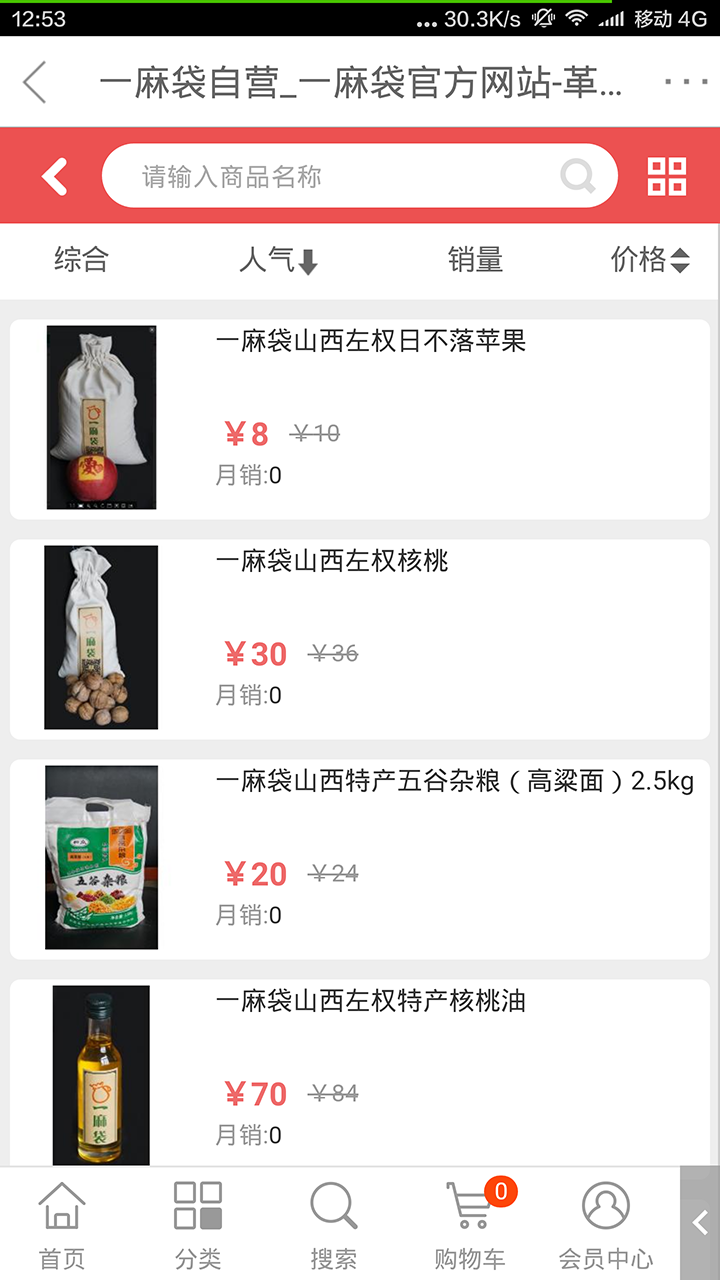The height and width of the screenshot is (1280, 720).
Task: Switch to grid view using top-right grid icon
Action: click(666, 176)
